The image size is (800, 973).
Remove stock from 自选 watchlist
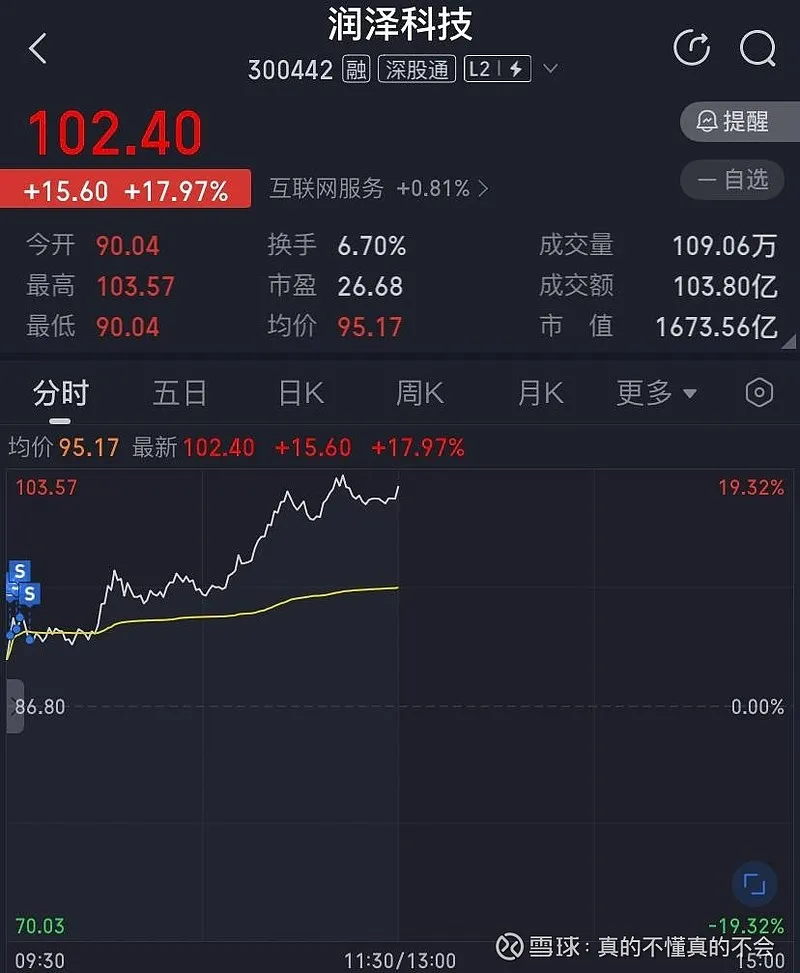pos(733,180)
